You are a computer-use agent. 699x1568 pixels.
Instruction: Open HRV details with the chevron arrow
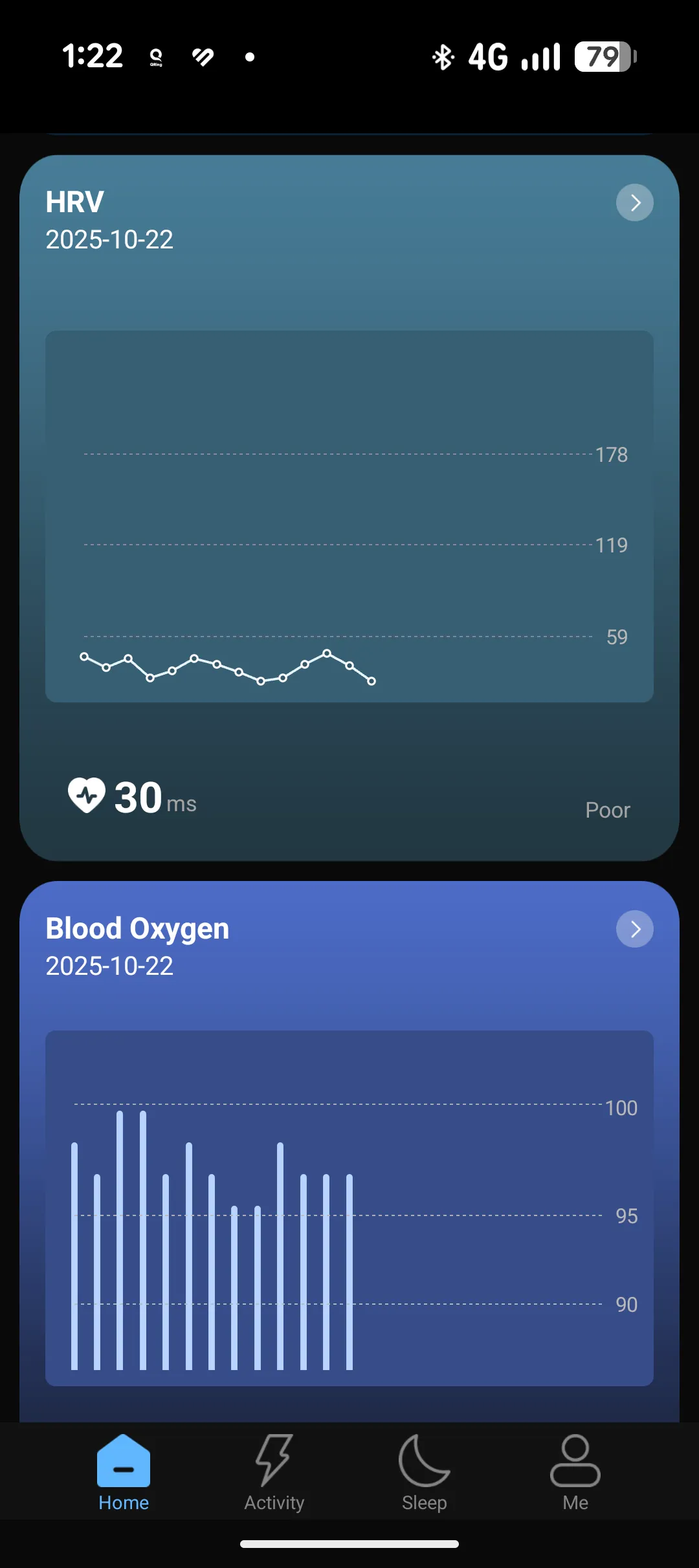pos(634,203)
